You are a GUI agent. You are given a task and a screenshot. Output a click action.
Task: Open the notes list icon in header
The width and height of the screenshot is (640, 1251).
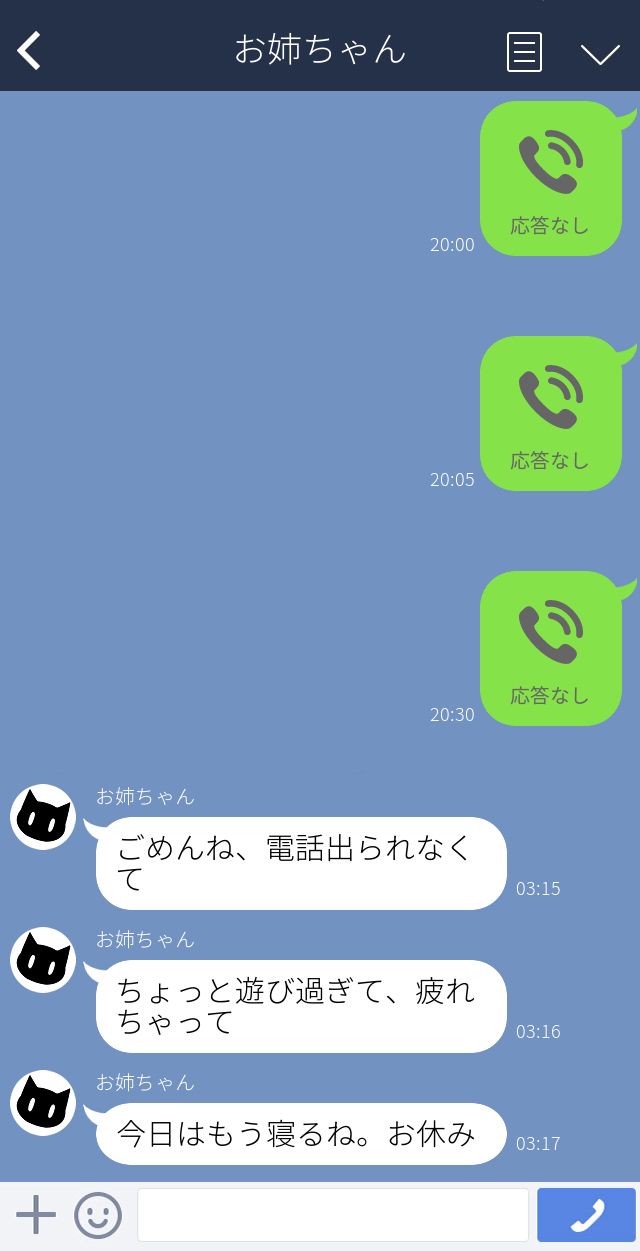[x=524, y=52]
